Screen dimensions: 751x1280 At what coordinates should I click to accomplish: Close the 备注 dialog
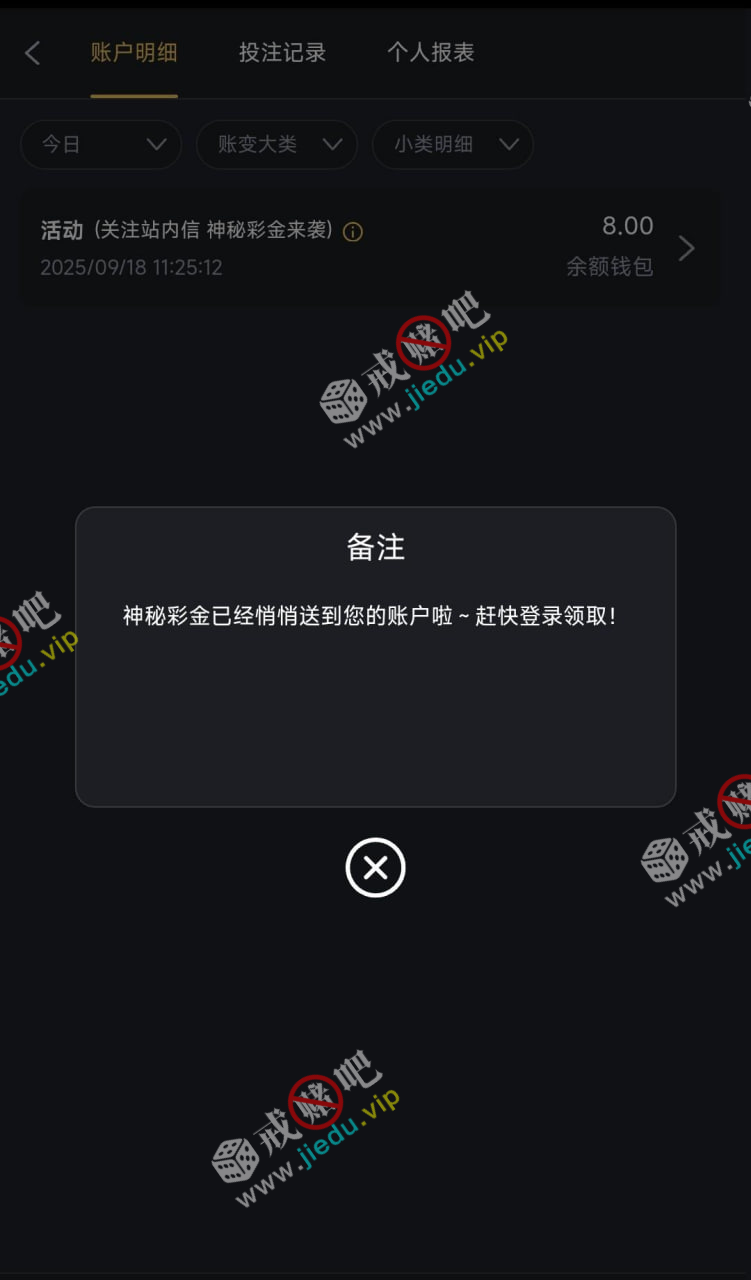pyautogui.click(x=375, y=868)
